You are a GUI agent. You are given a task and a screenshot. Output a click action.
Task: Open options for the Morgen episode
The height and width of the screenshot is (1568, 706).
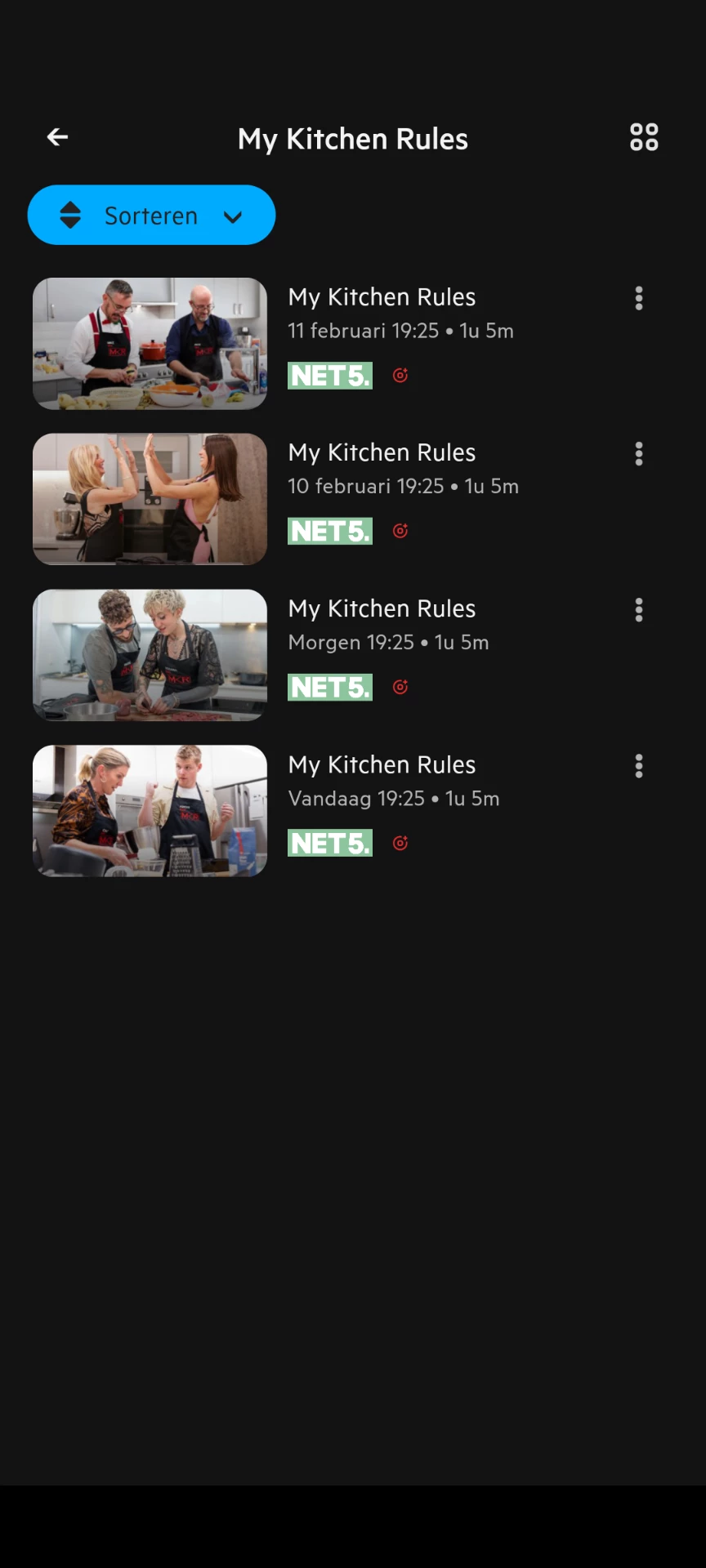pos(639,610)
